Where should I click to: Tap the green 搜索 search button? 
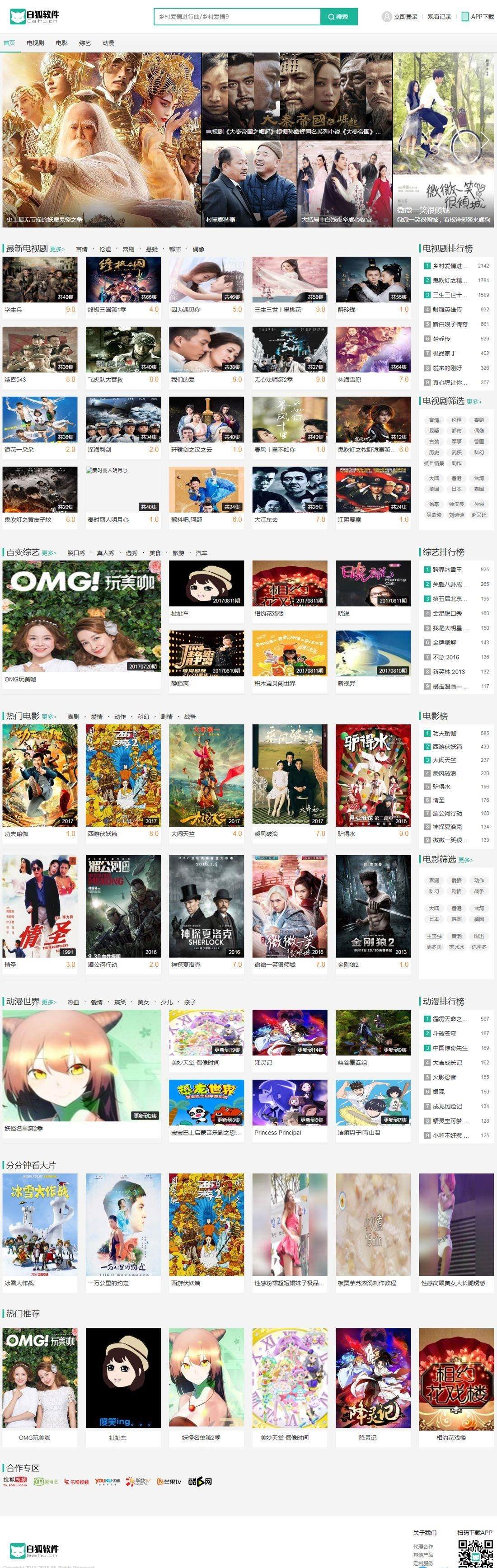[x=338, y=16]
